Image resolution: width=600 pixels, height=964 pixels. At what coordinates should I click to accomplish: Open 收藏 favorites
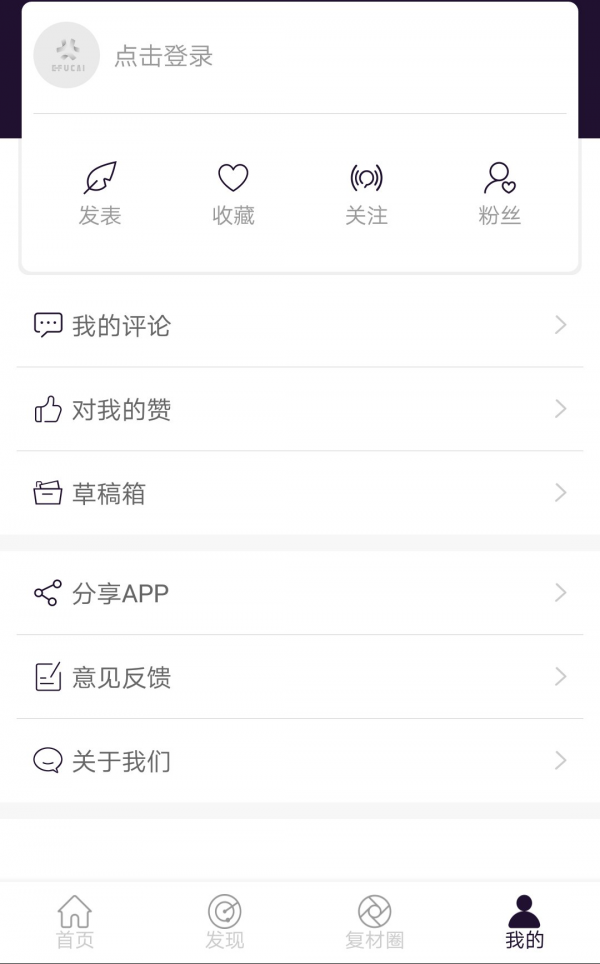(233, 194)
